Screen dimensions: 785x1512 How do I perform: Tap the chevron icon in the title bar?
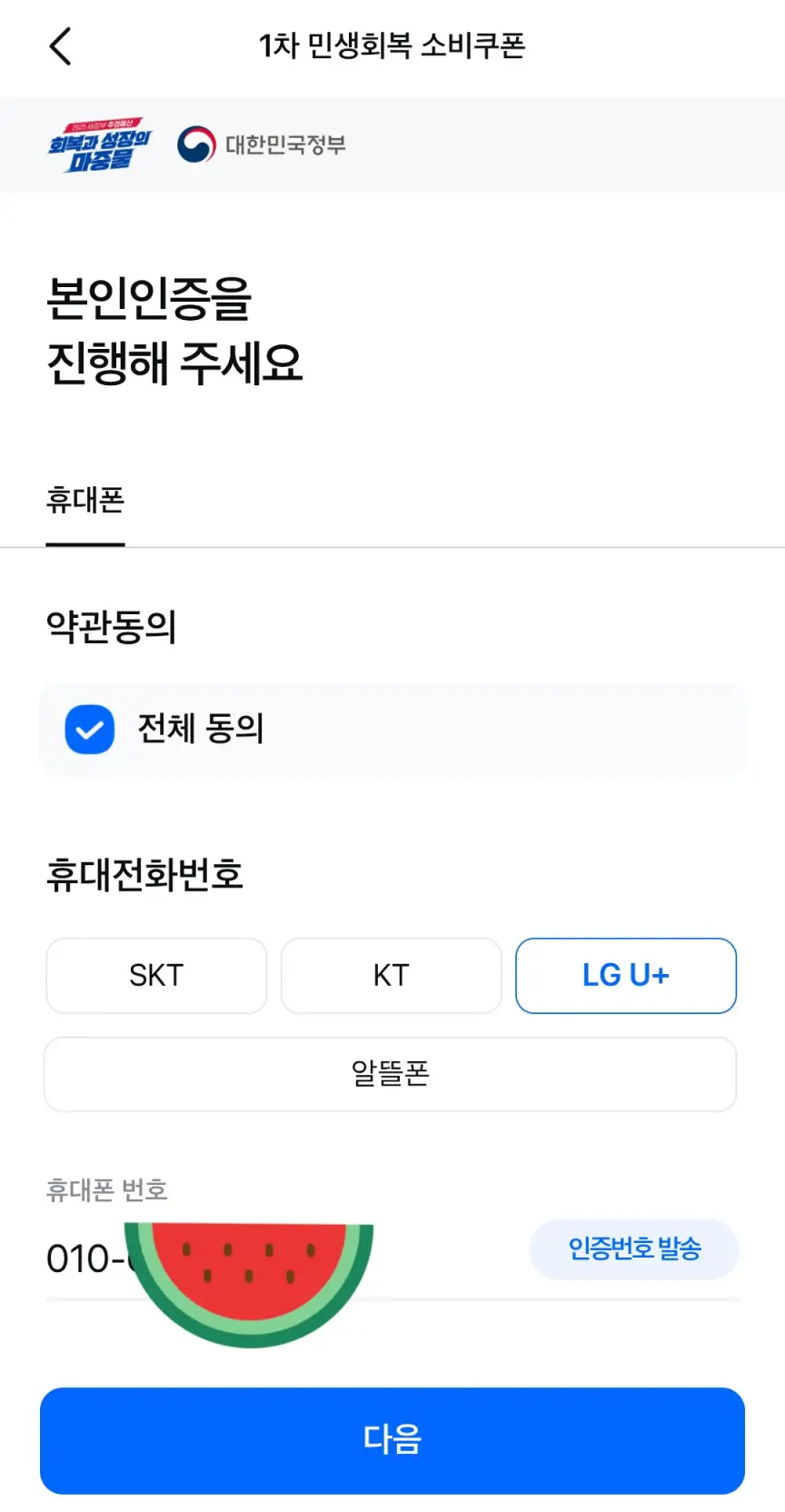tap(60, 45)
